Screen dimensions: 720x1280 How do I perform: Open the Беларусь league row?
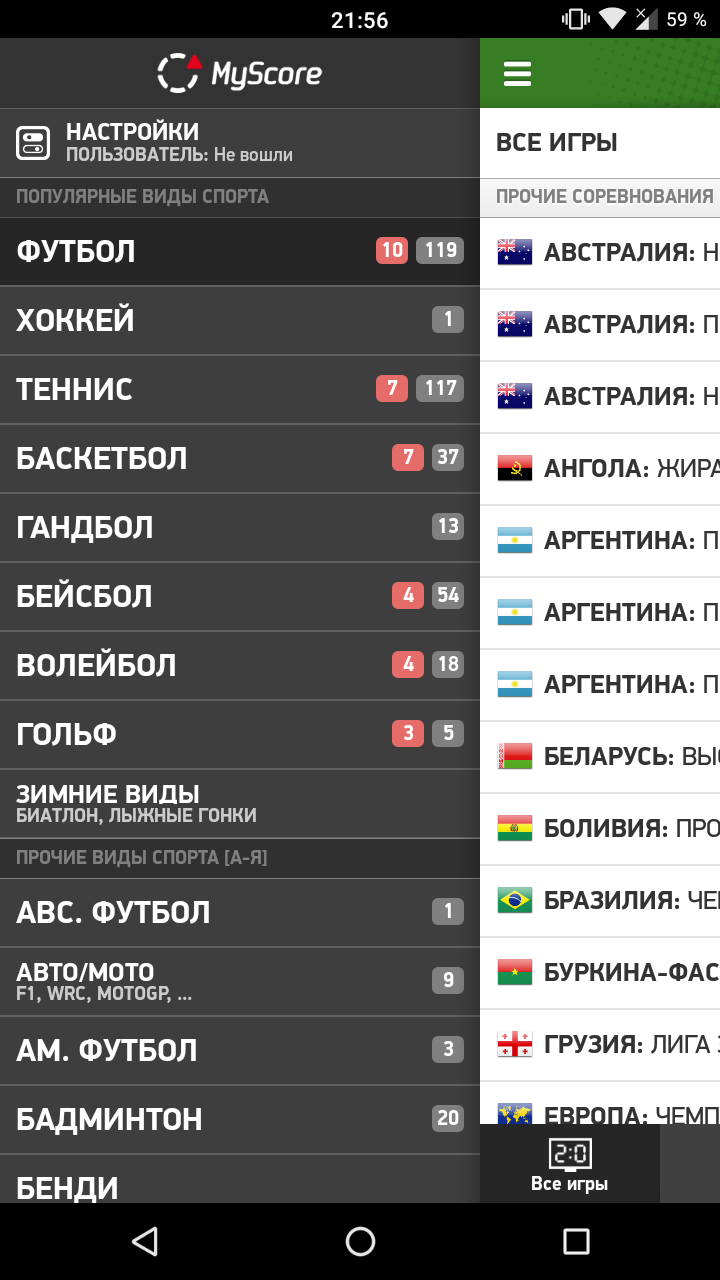[x=600, y=756]
